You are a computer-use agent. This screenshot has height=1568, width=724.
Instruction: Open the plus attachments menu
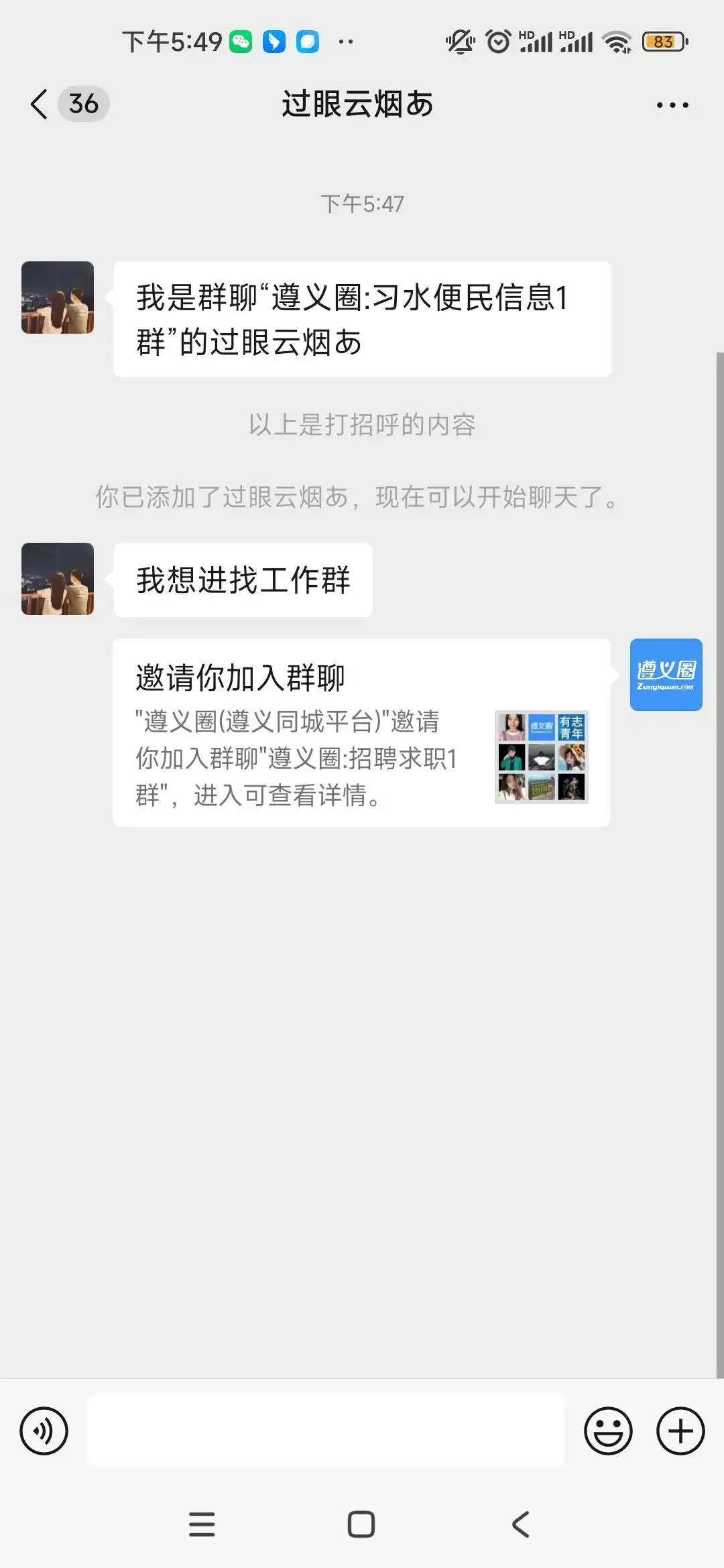(x=680, y=1431)
